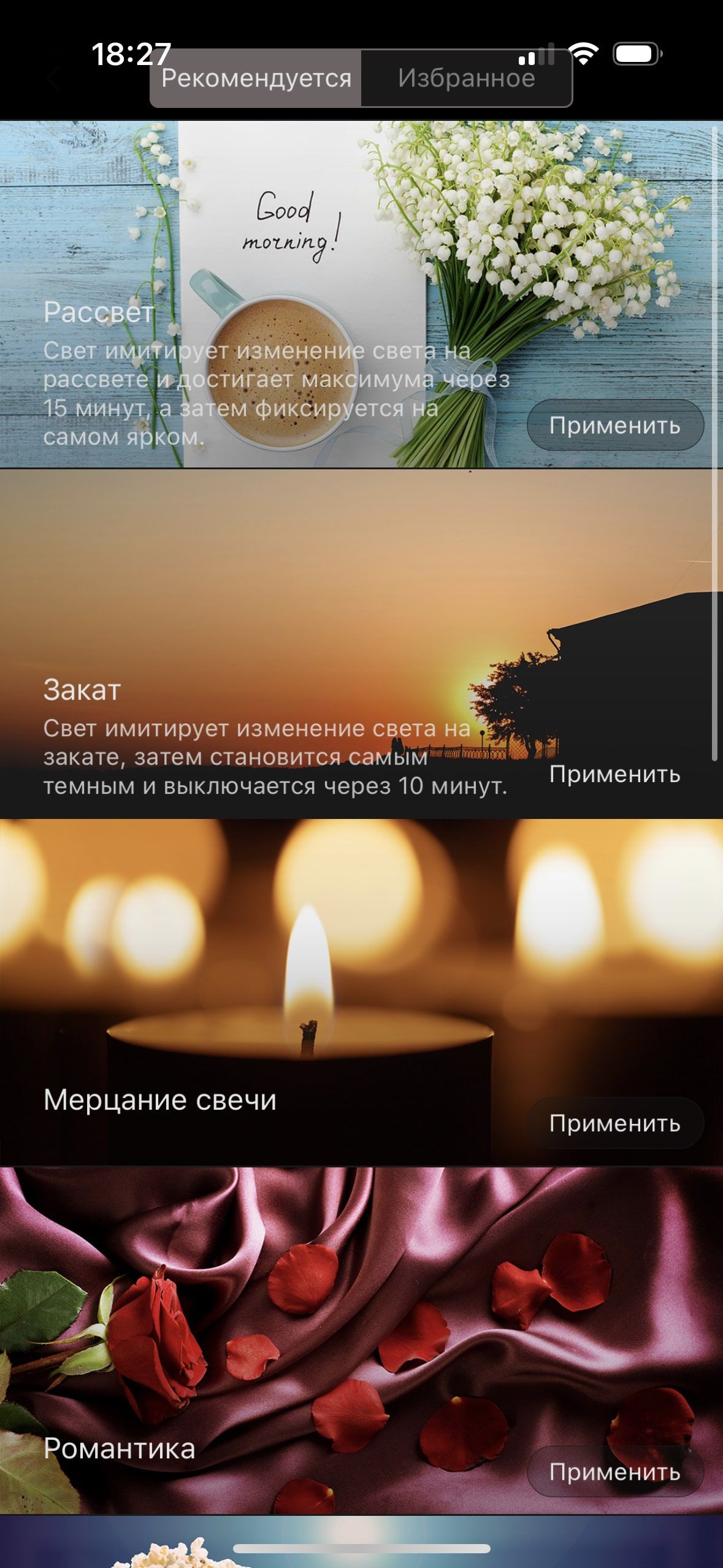Viewport: 723px width, 1568px height.
Task: Tap Применить for the Закат scene
Action: coord(614,774)
